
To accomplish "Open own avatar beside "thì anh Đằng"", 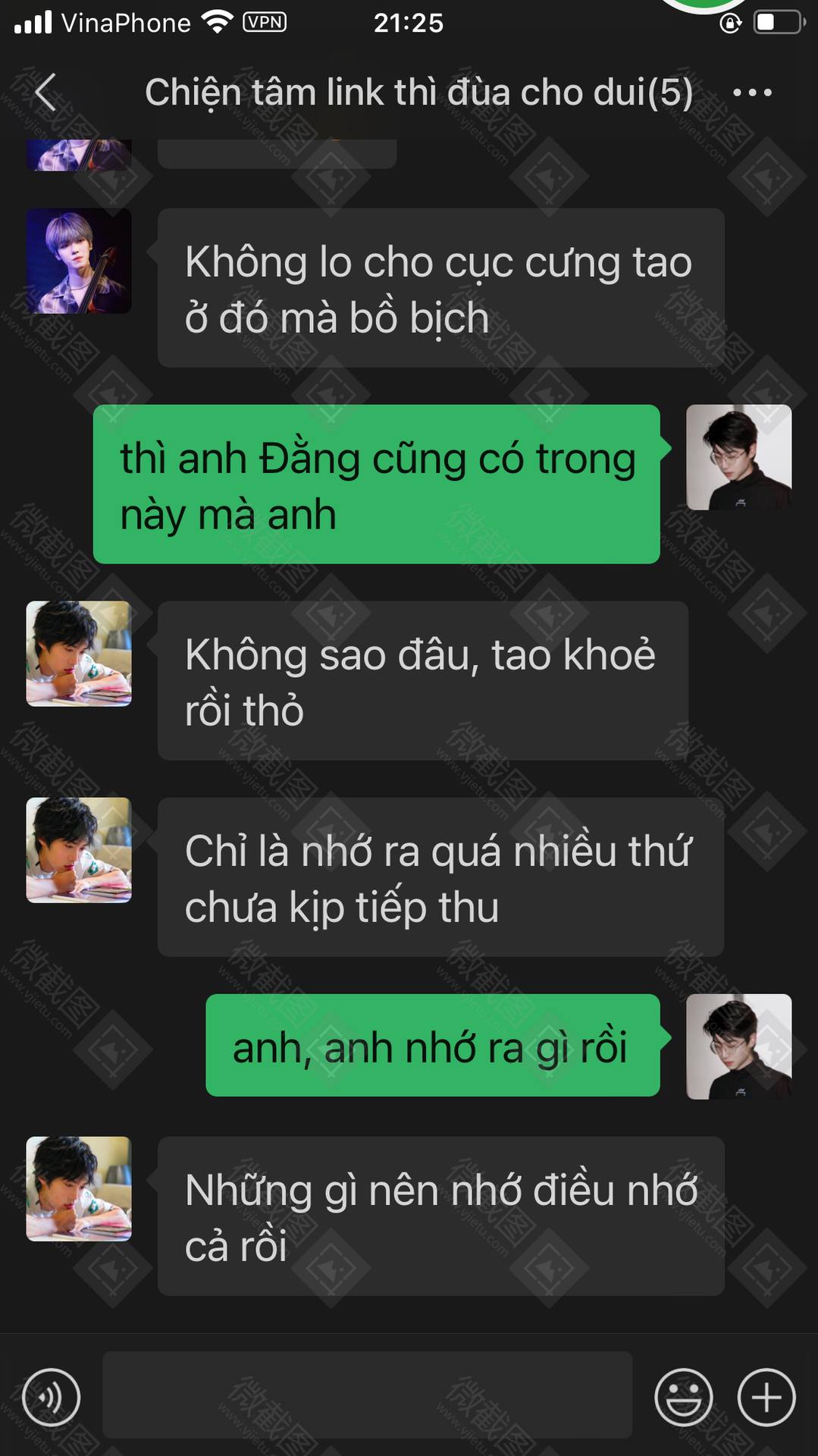I will [x=739, y=457].
